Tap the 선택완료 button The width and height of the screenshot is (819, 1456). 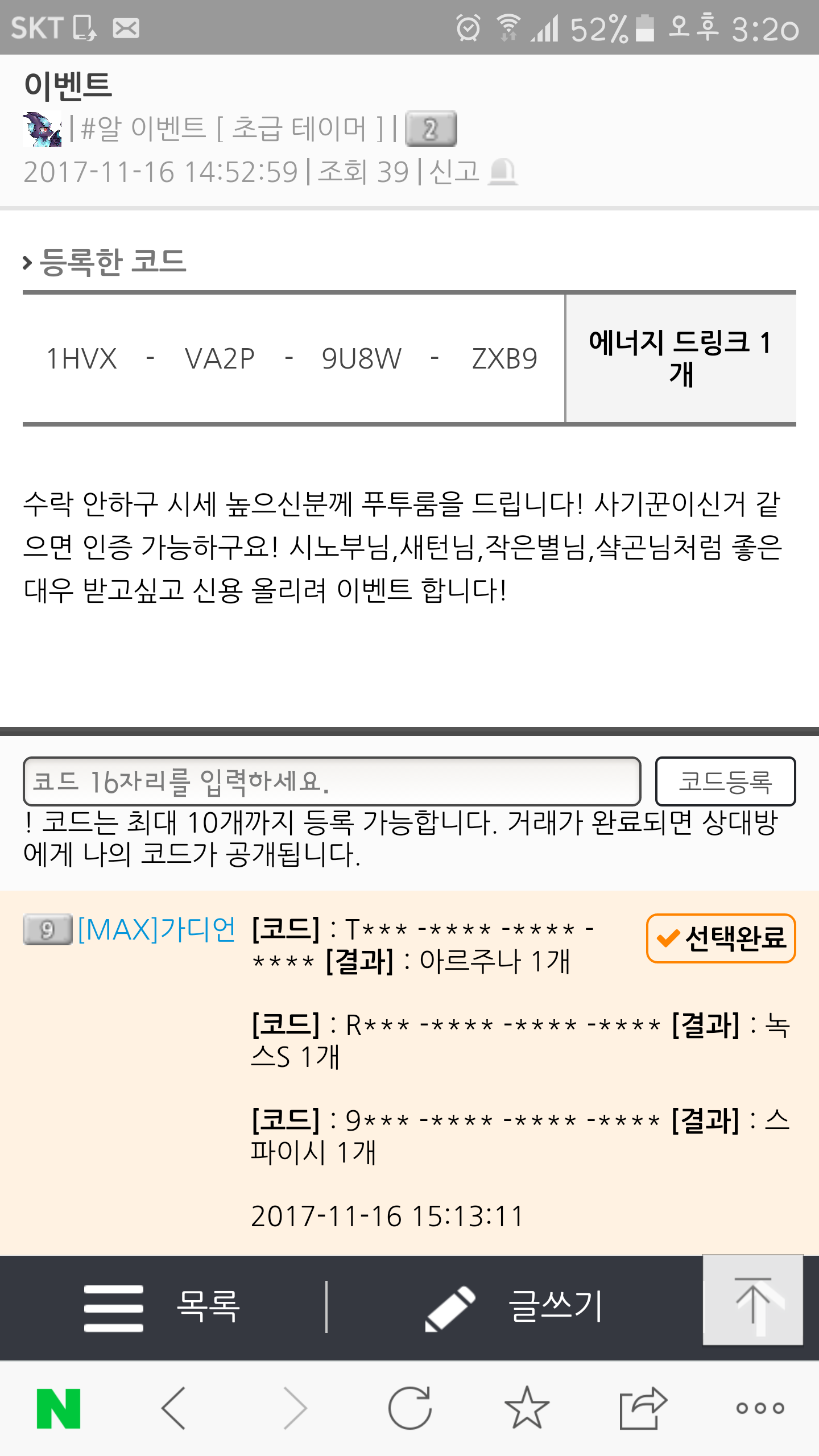click(721, 938)
